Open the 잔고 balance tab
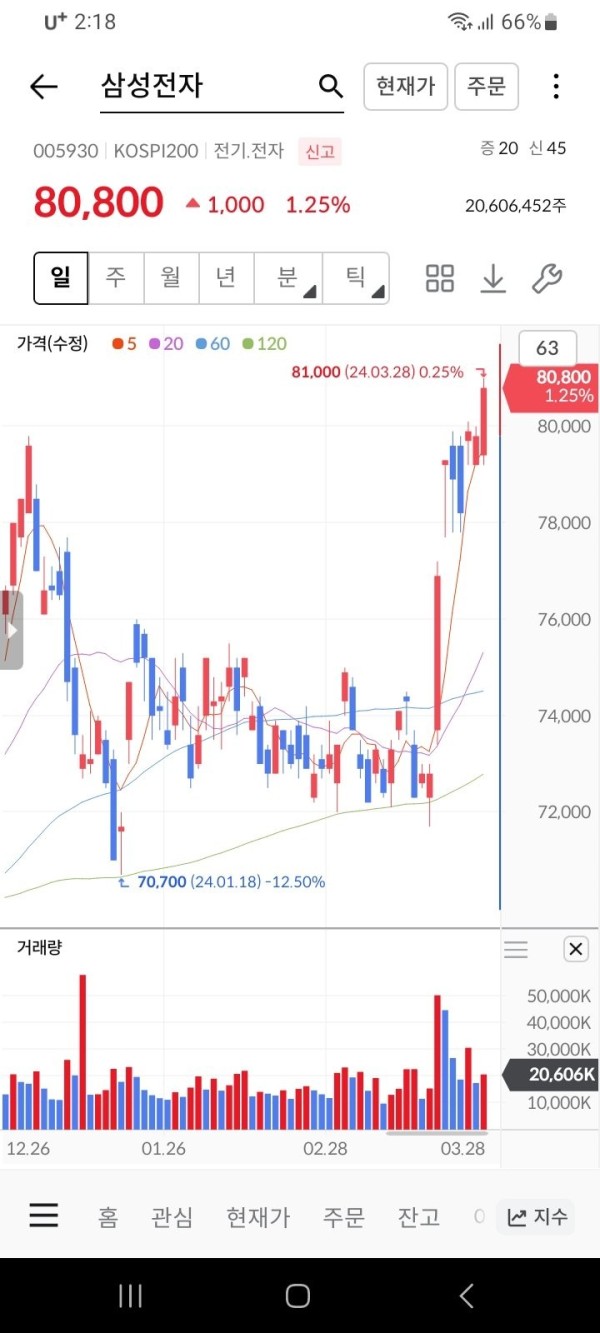 point(418,1217)
